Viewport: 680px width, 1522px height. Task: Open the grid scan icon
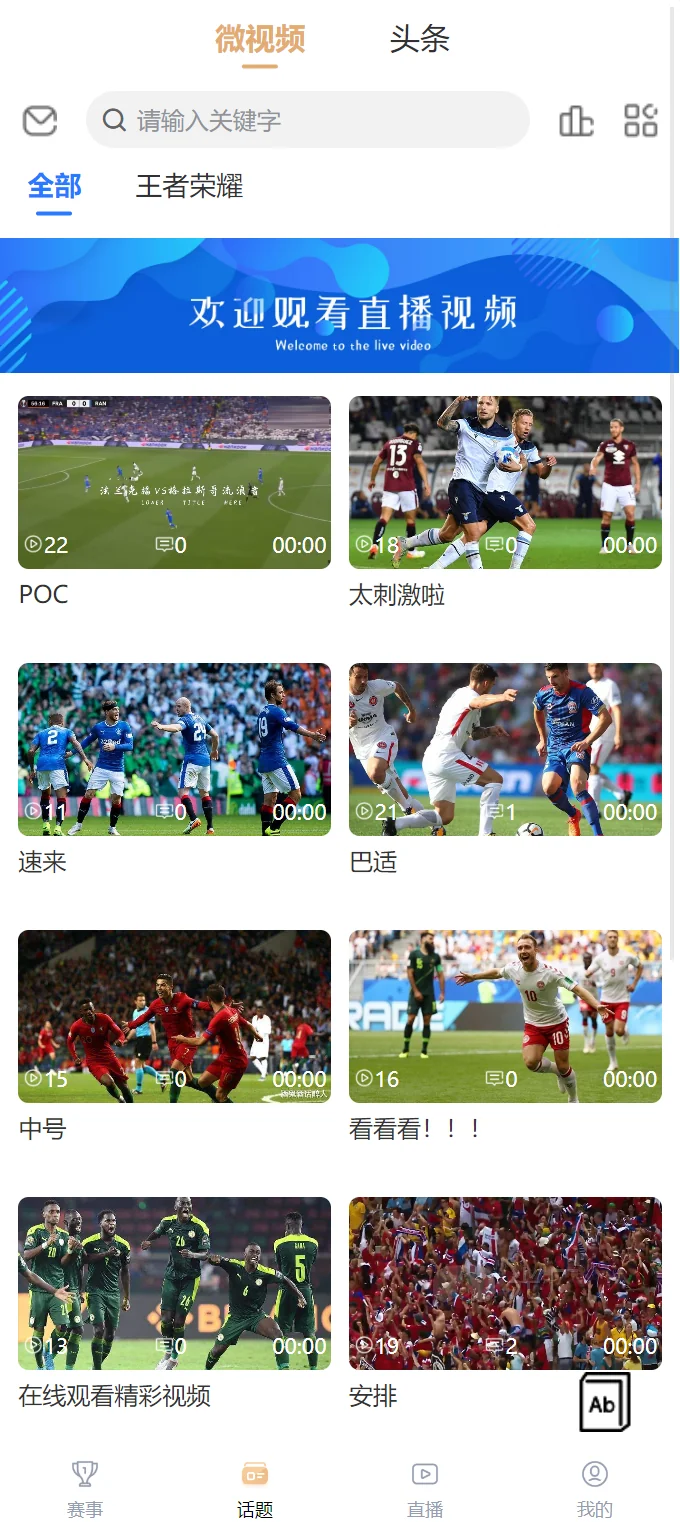pos(641,121)
